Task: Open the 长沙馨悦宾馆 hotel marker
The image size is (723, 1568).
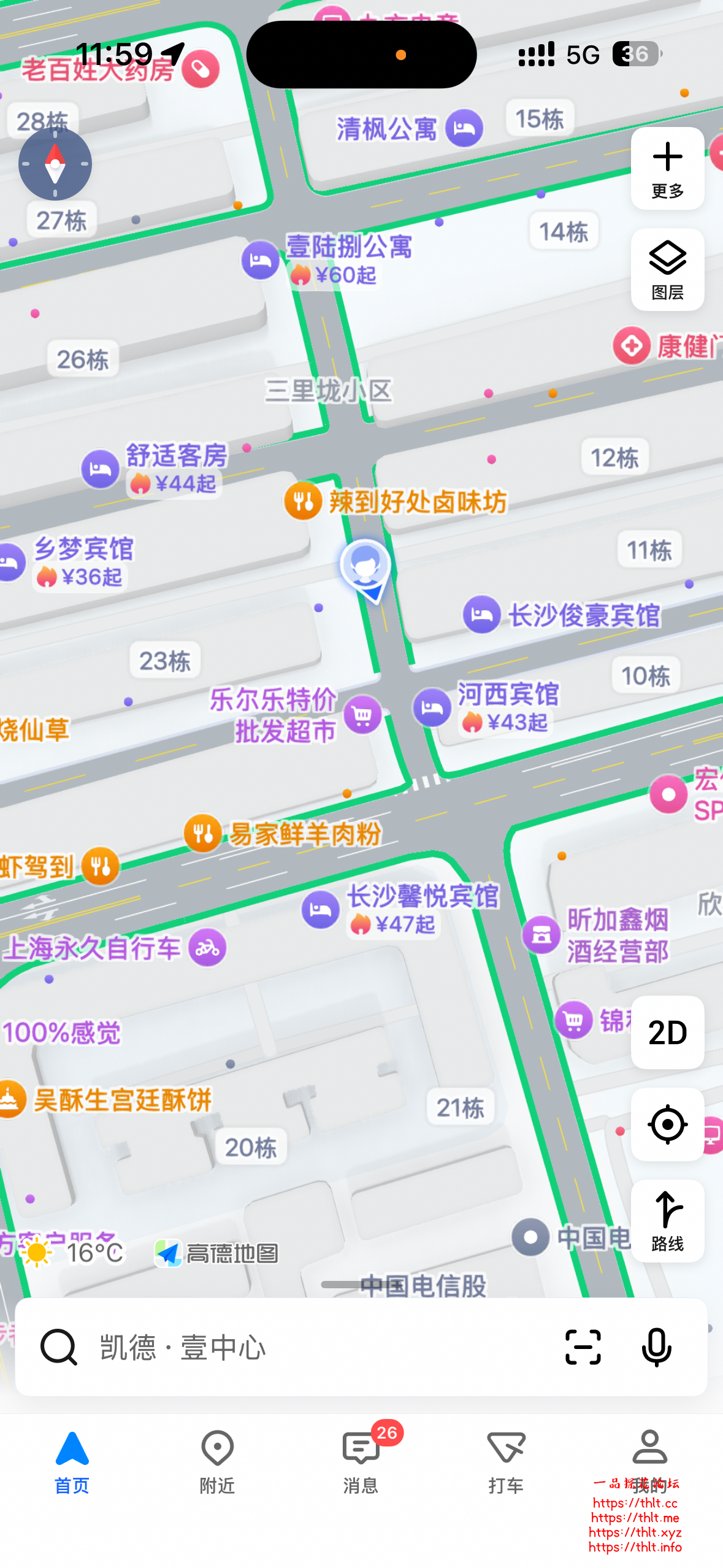Action: [x=321, y=909]
